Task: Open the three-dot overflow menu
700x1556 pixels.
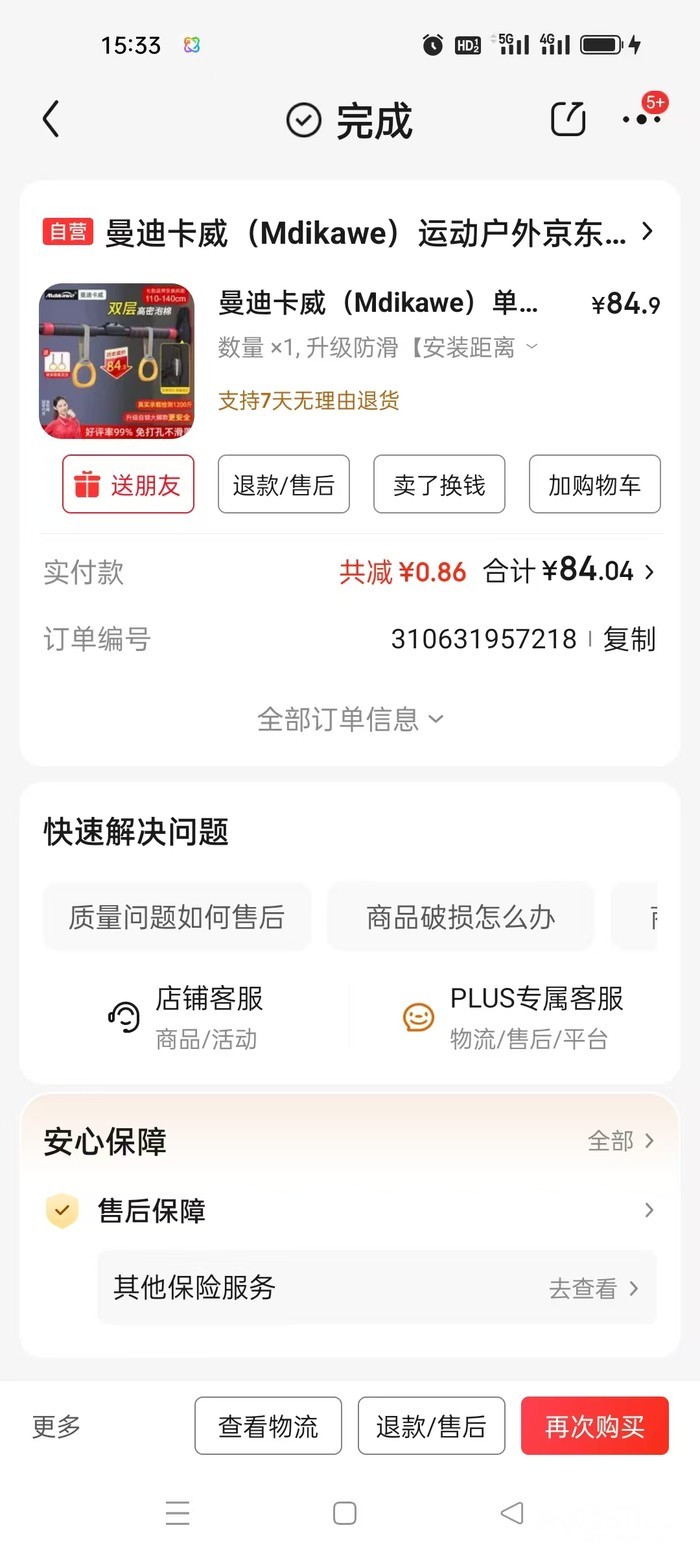Action: [641, 120]
